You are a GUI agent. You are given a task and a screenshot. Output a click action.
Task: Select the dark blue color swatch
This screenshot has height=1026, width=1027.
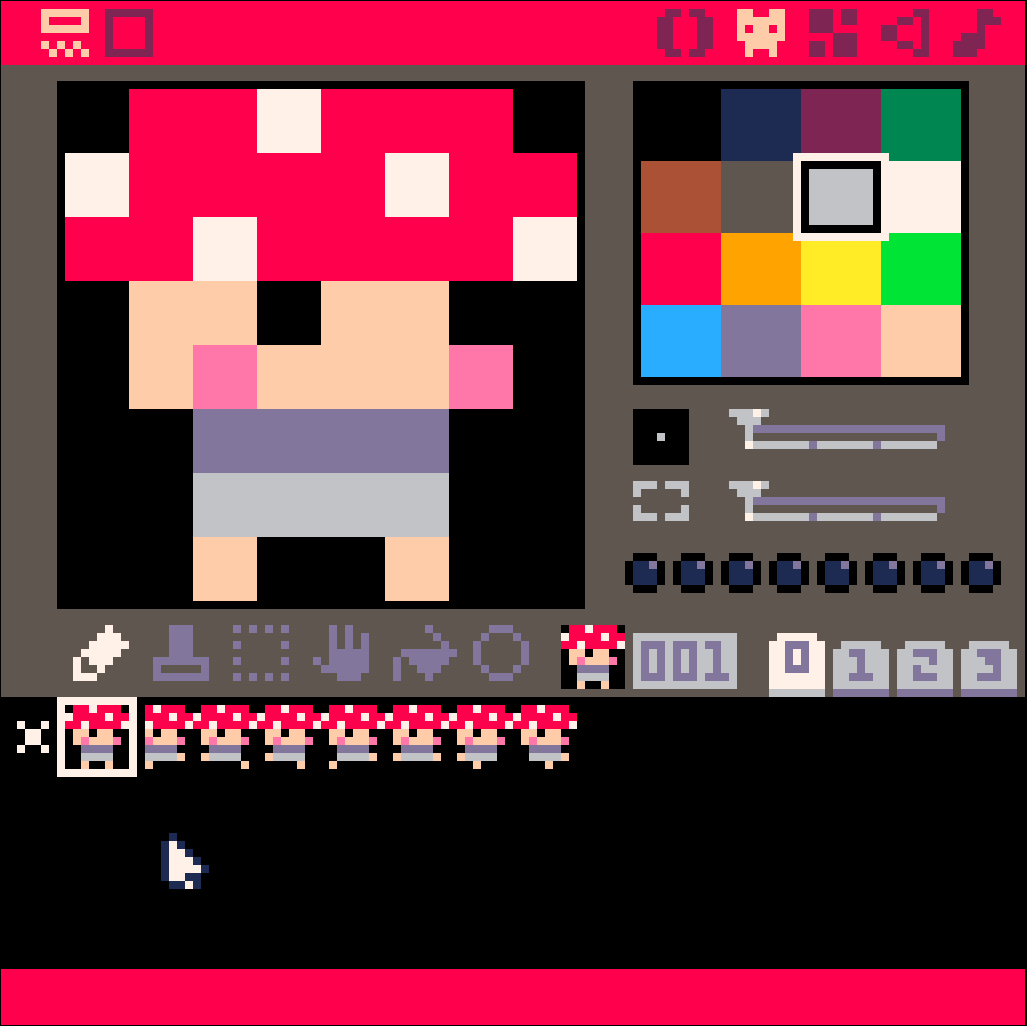[760, 124]
